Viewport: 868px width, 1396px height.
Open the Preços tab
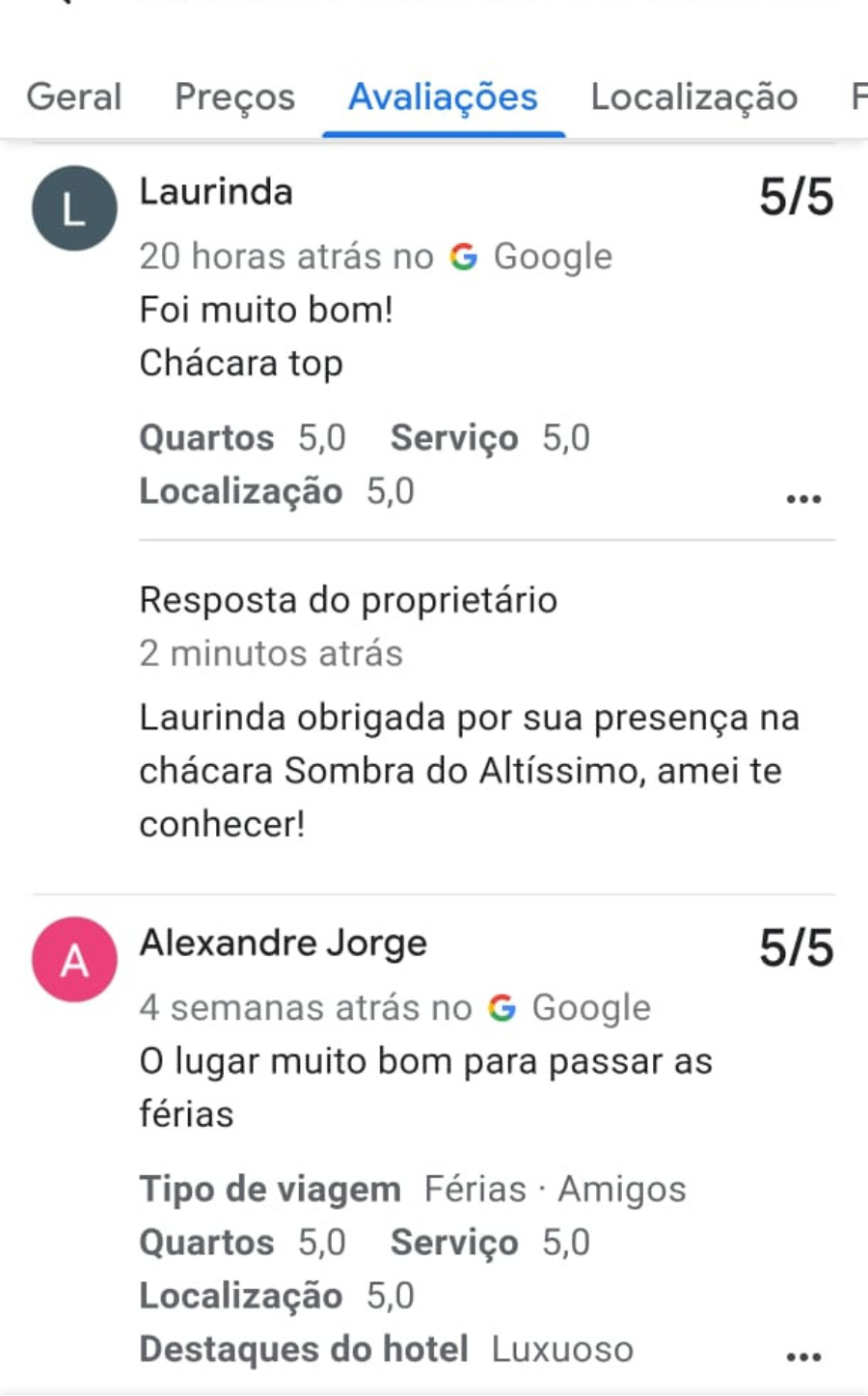(x=234, y=97)
